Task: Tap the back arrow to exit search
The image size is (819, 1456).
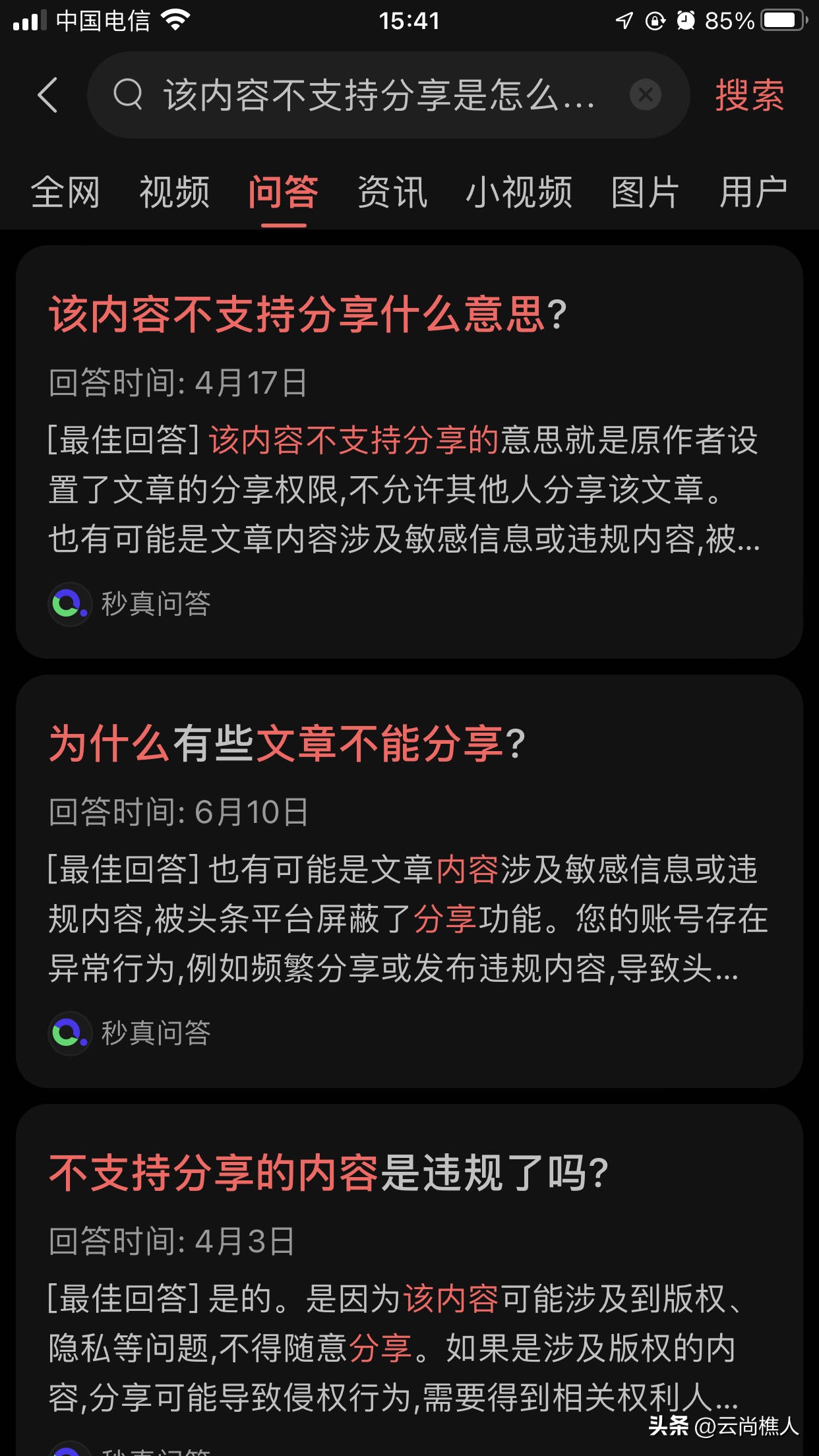Action: (47, 94)
